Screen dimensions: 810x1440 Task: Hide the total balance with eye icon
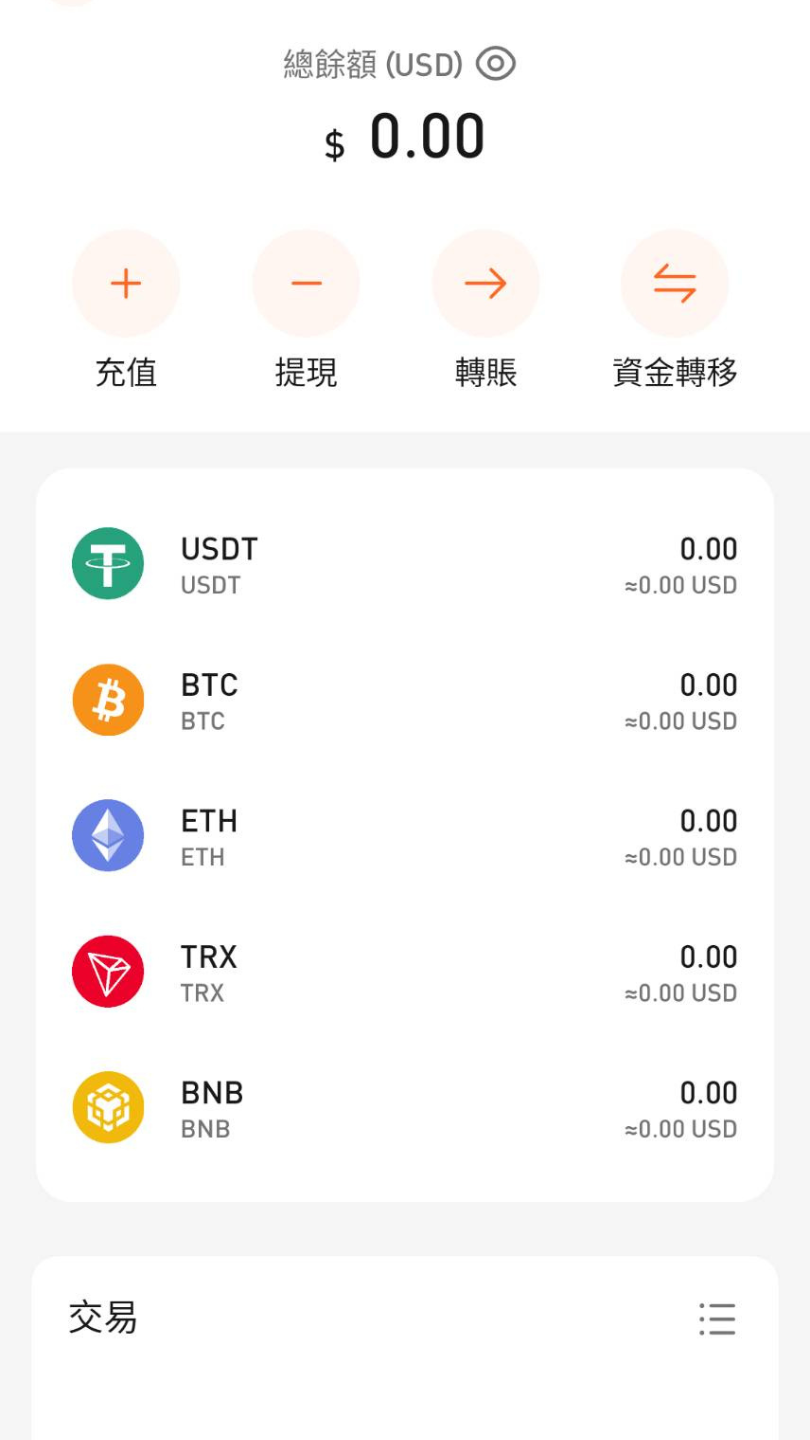pyautogui.click(x=495, y=65)
